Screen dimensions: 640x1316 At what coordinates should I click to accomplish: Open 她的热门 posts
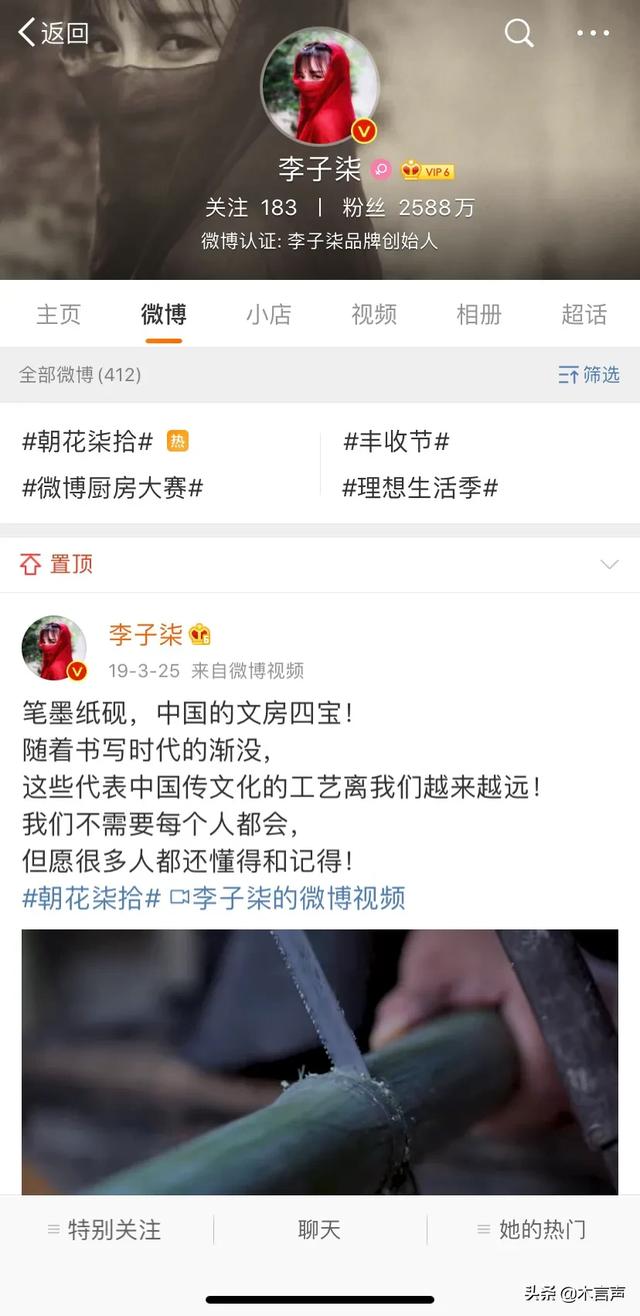(x=532, y=1230)
